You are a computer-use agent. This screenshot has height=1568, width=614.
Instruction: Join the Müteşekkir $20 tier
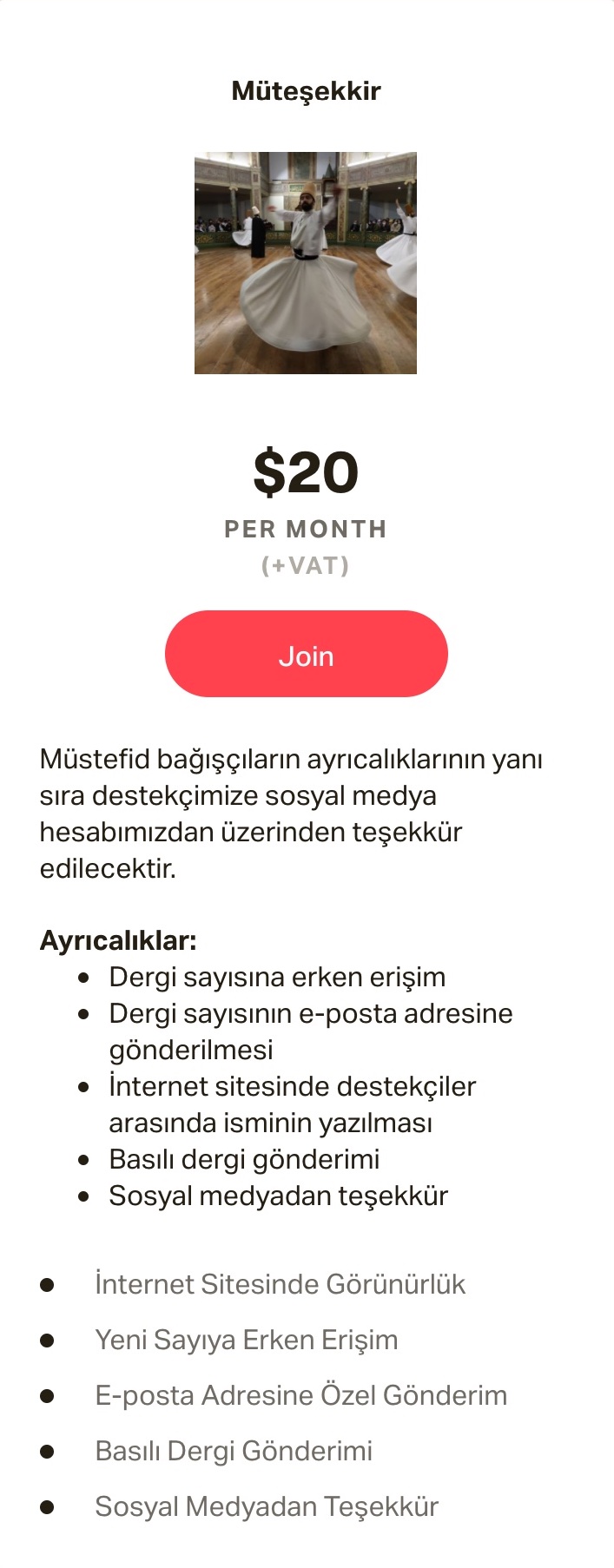point(306,654)
